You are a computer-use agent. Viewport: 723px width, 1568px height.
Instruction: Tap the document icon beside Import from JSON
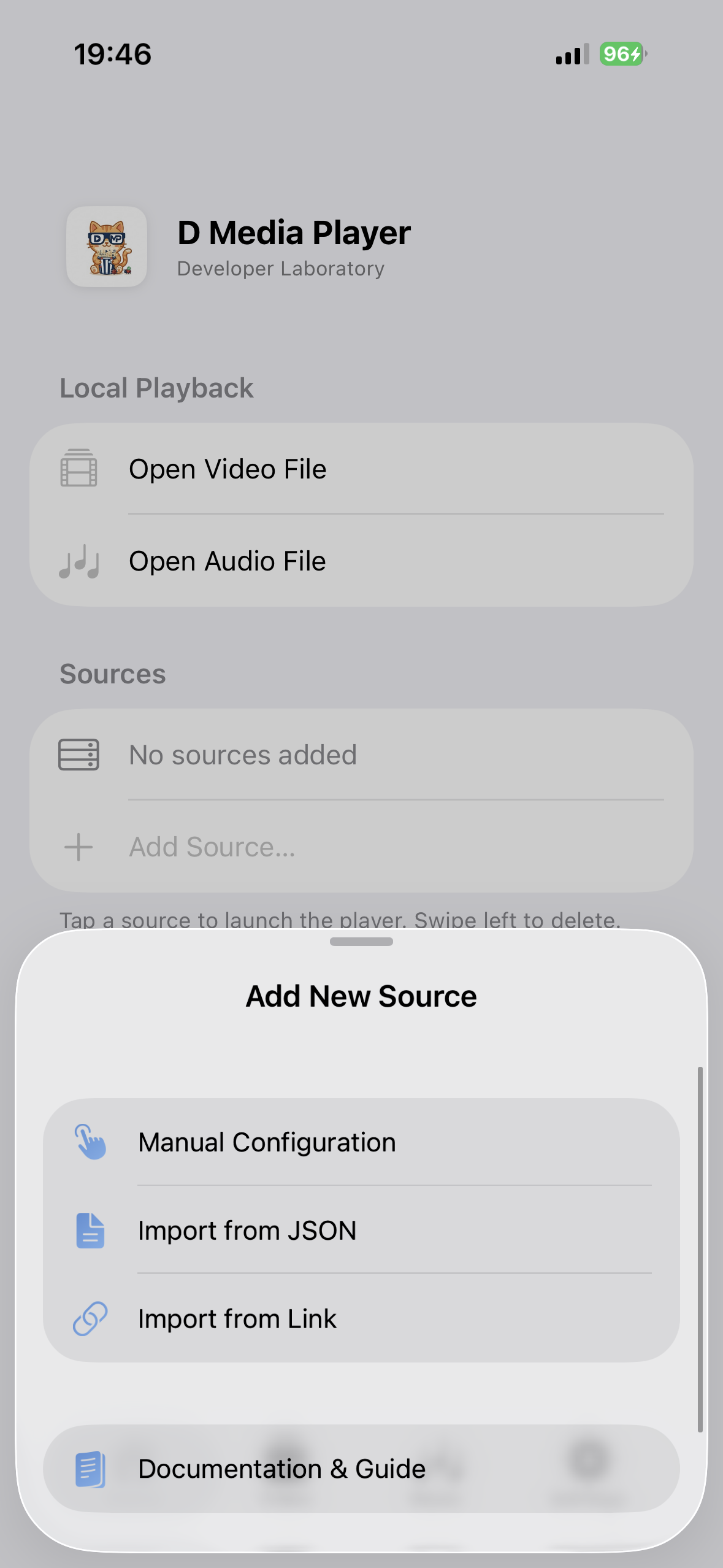[x=89, y=1229]
